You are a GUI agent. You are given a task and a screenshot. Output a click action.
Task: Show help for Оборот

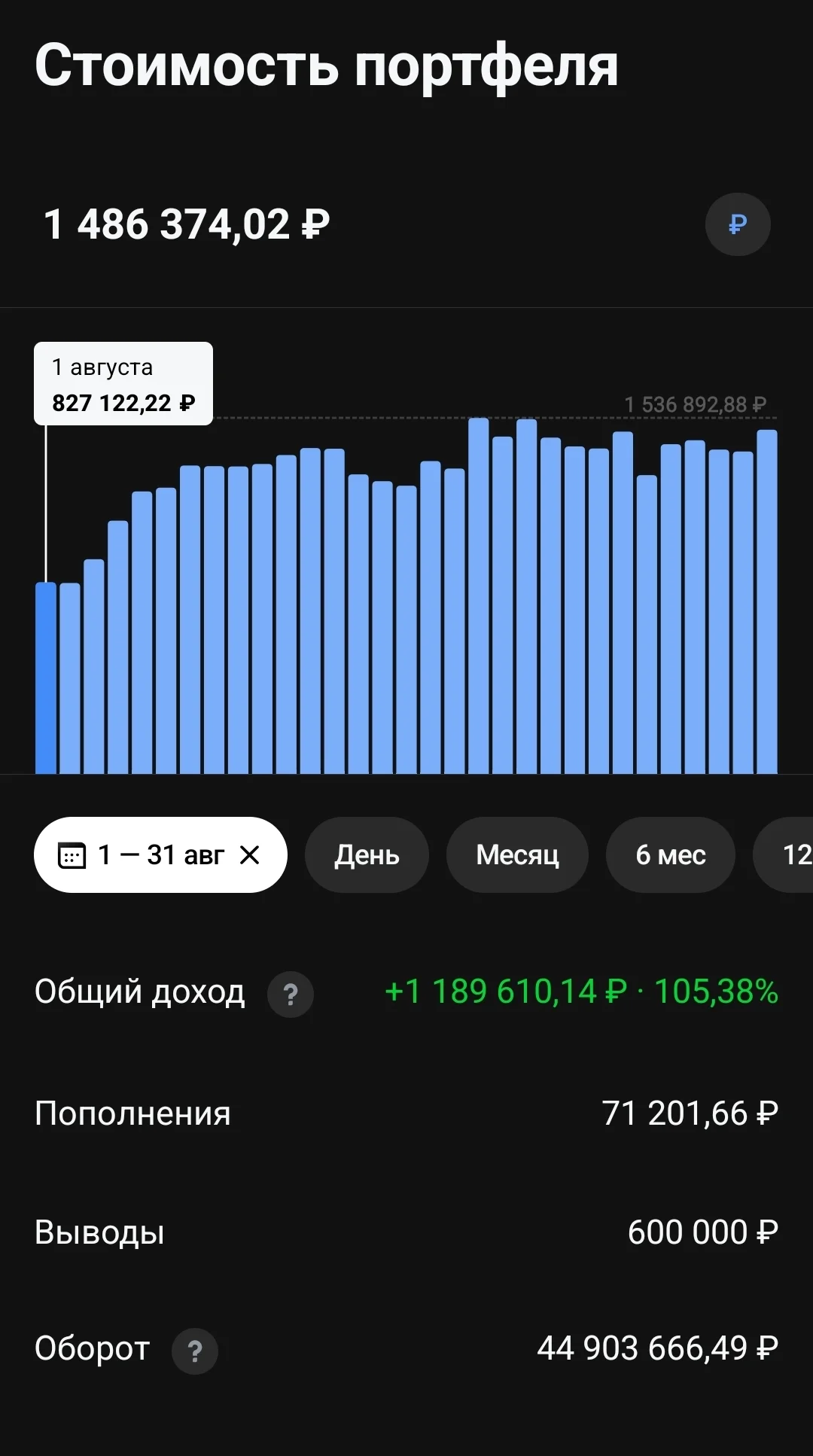coord(195,1351)
